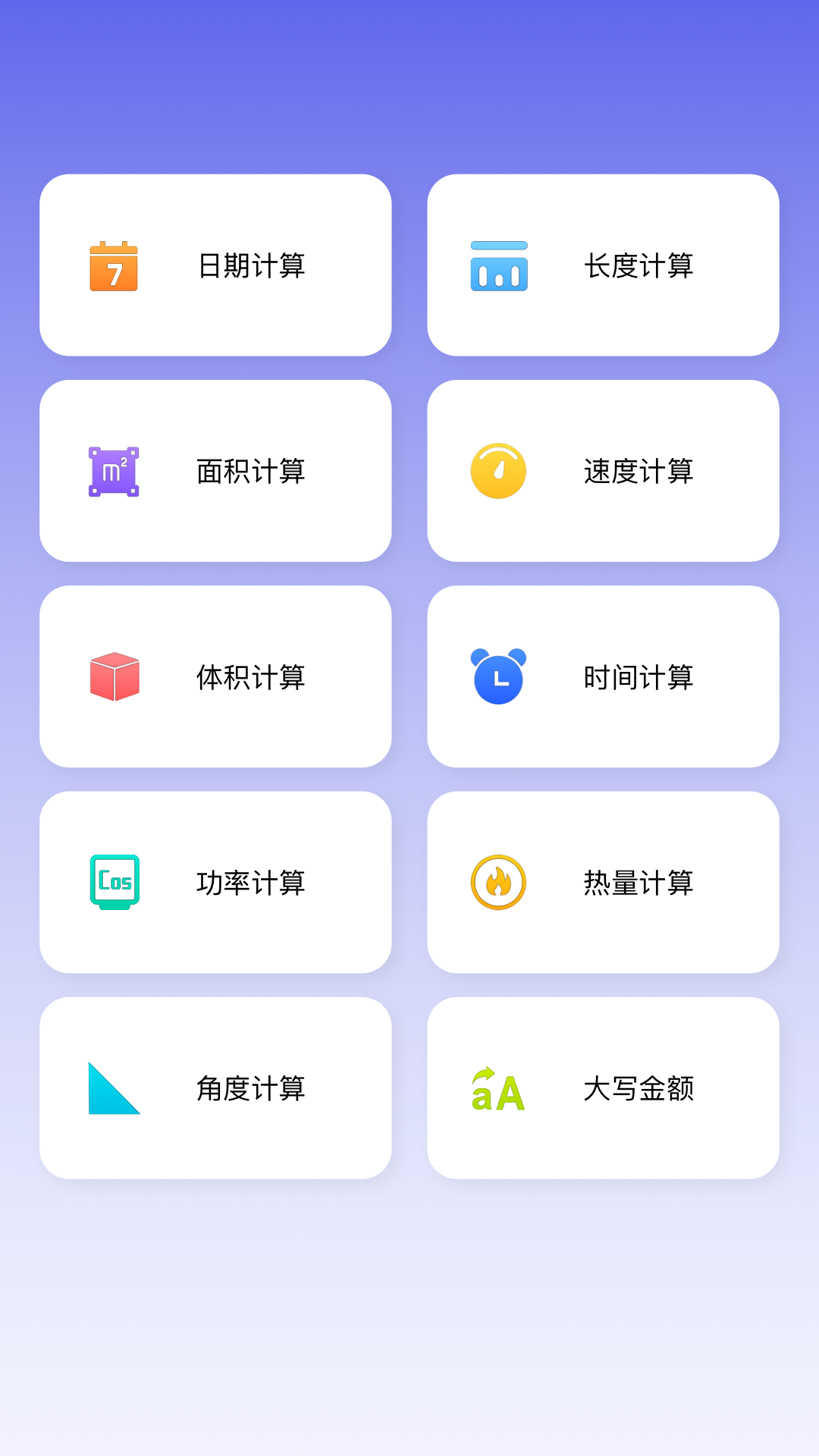The width and height of the screenshot is (819, 1456).
Task: Click the red cube icon for 体积计算
Action: point(115,676)
